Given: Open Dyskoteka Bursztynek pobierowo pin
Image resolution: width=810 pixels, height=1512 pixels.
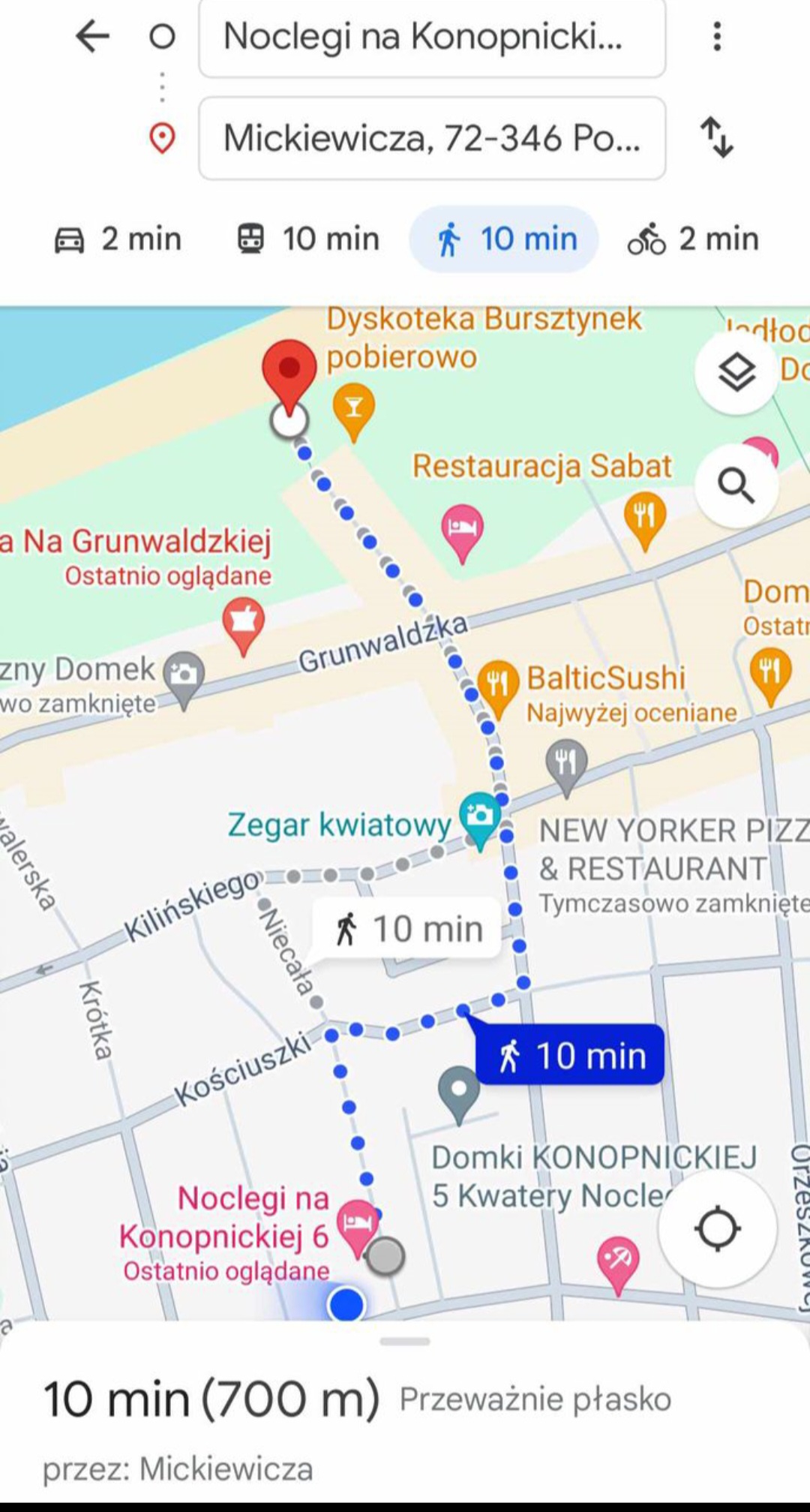Looking at the screenshot, I should (x=354, y=409).
